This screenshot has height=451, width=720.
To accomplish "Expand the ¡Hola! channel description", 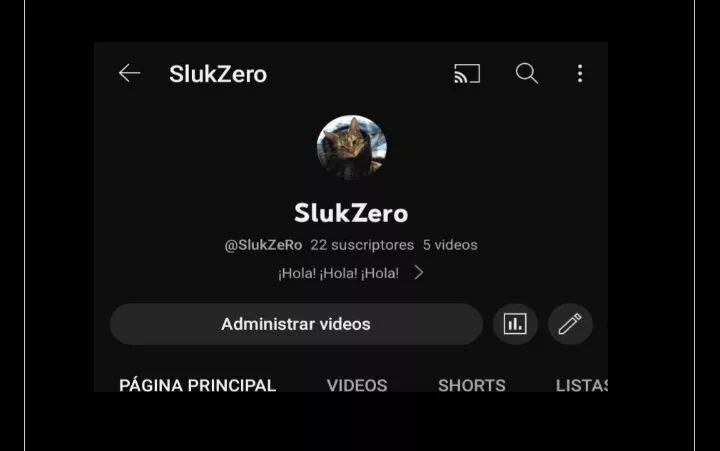I will click(x=350, y=272).
